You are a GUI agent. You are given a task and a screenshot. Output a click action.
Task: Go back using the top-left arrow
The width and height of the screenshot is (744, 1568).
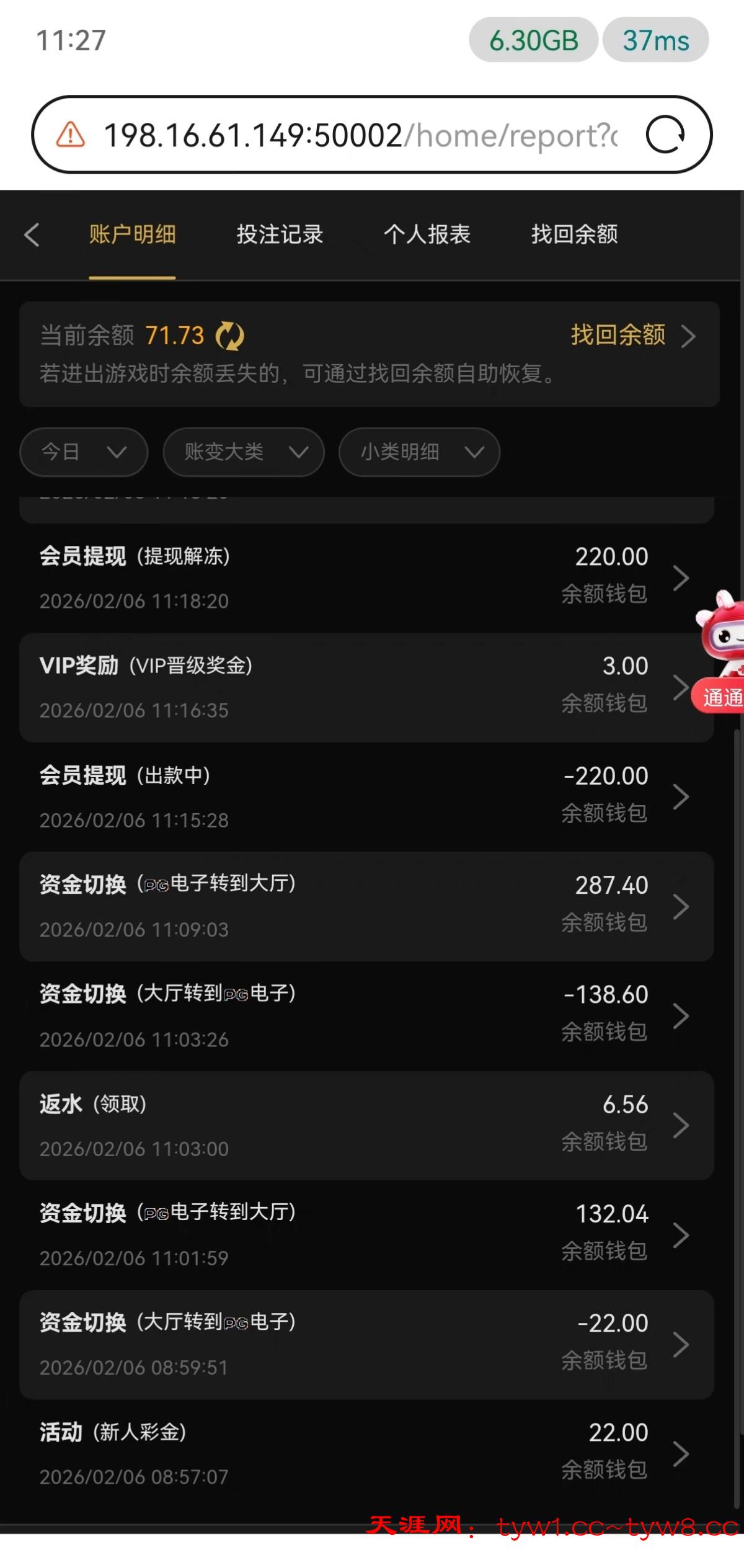click(32, 235)
